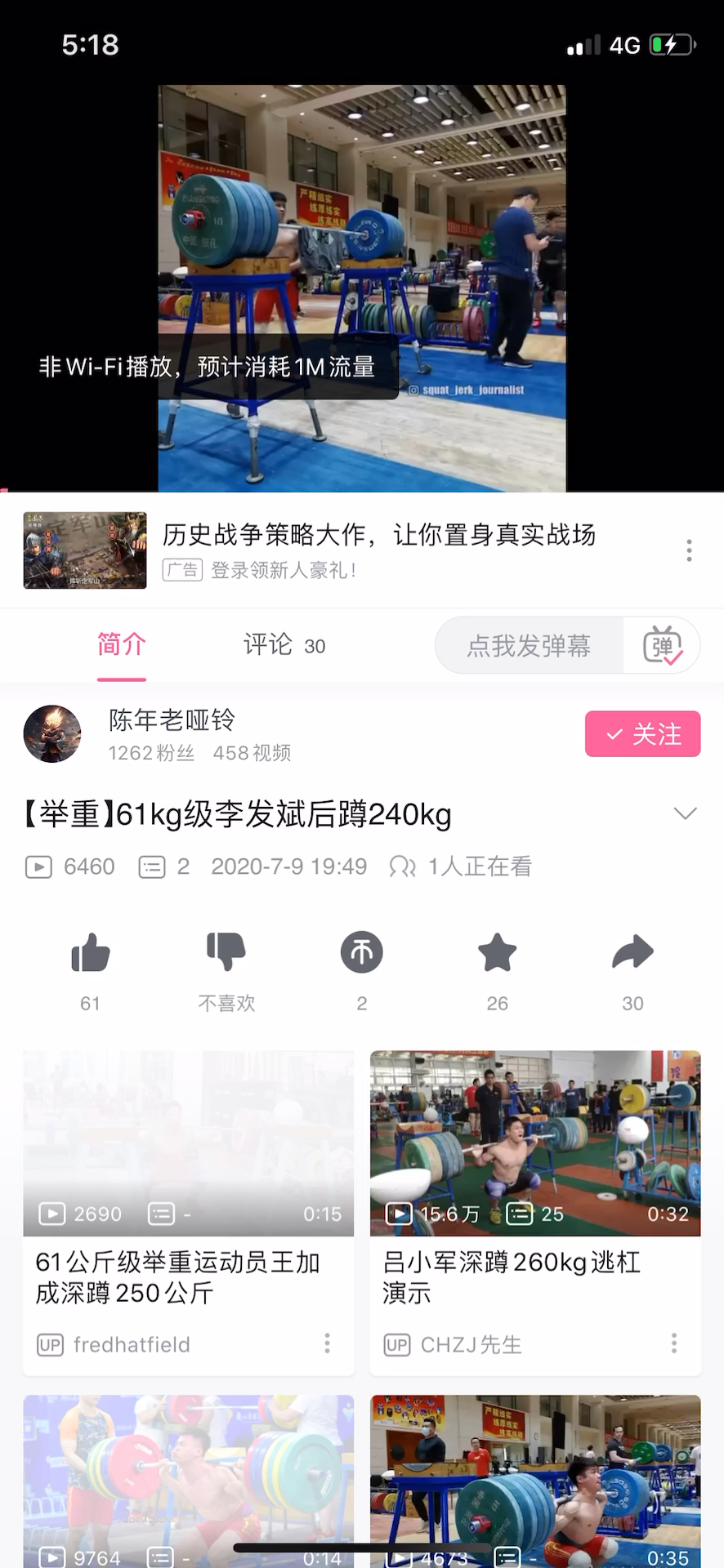Open more options for CHZJ先生's video

click(674, 1343)
